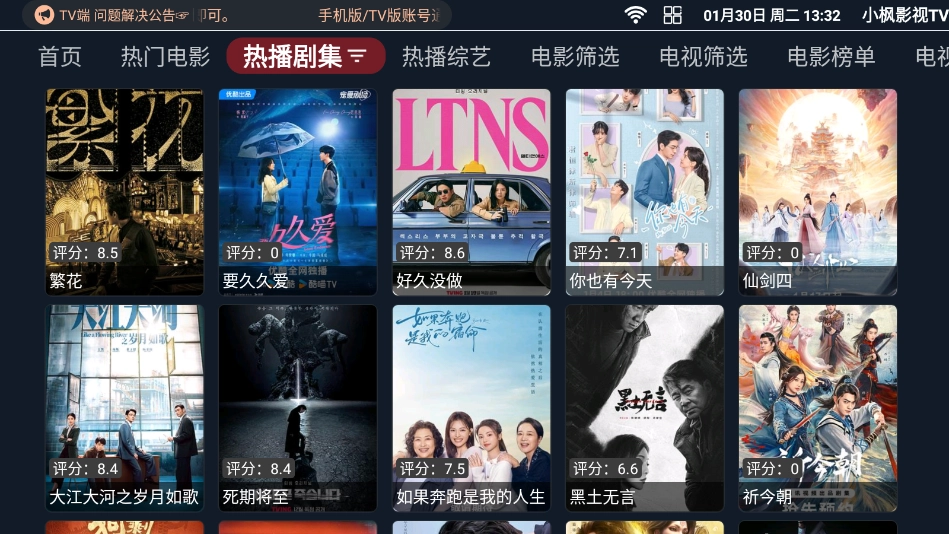
Task: Go to the 电影筛选 tab
Action: [575, 57]
